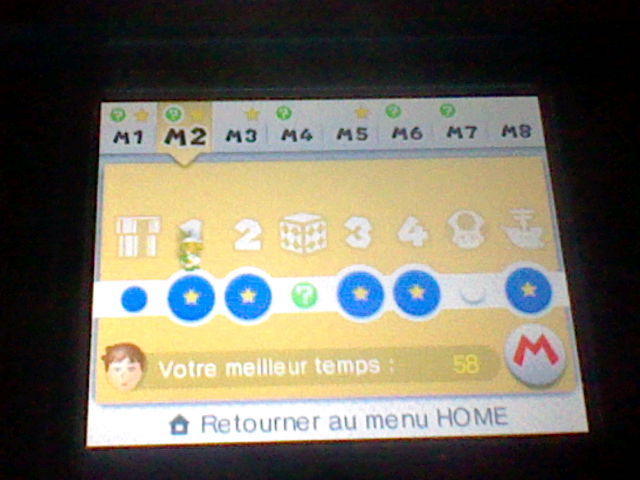Choose the level 2 star node
This screenshot has height=480, width=640.
[x=247, y=297]
